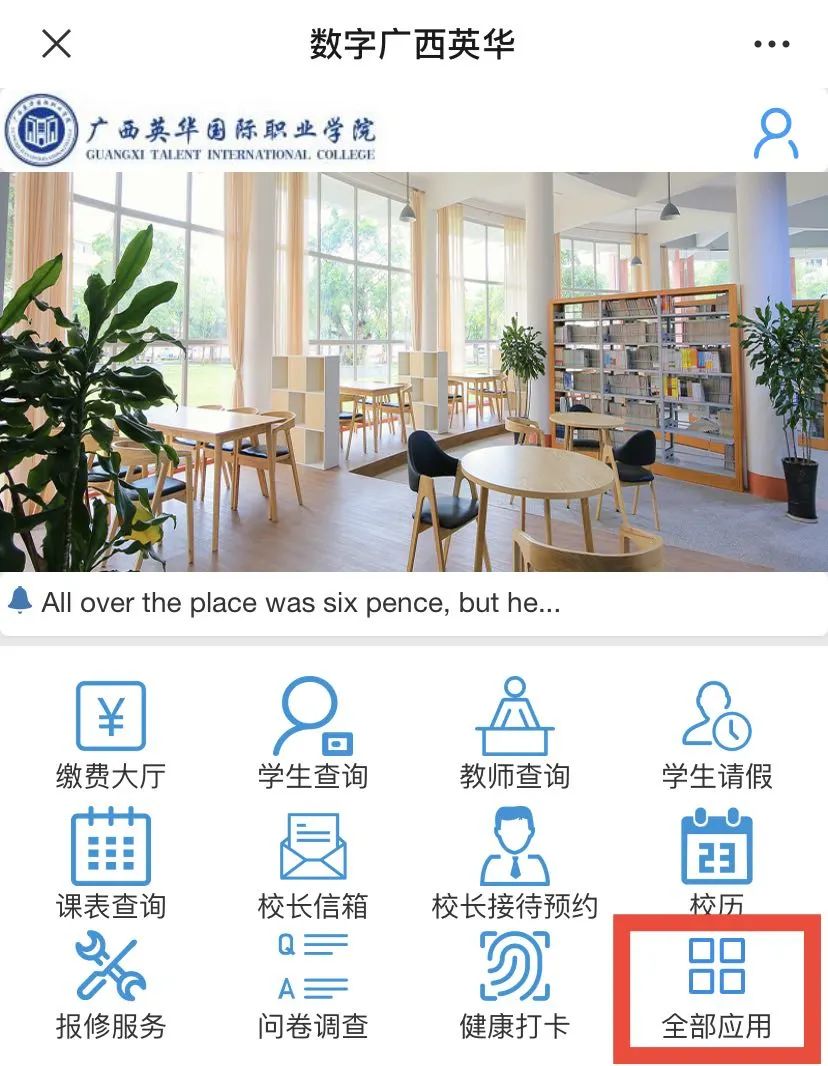Open 报修服务 repair service

111,985
